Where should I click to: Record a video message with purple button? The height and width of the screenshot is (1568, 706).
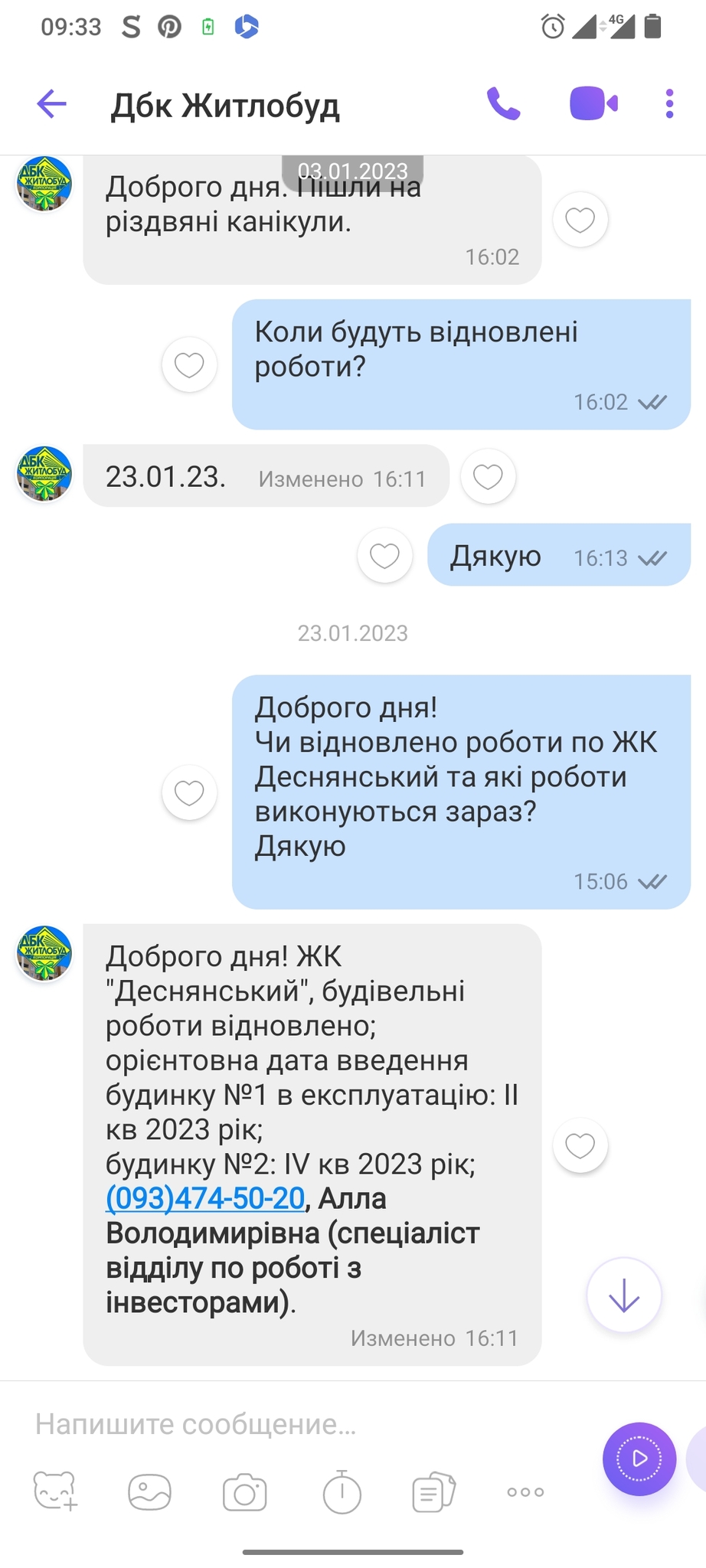[639, 1459]
